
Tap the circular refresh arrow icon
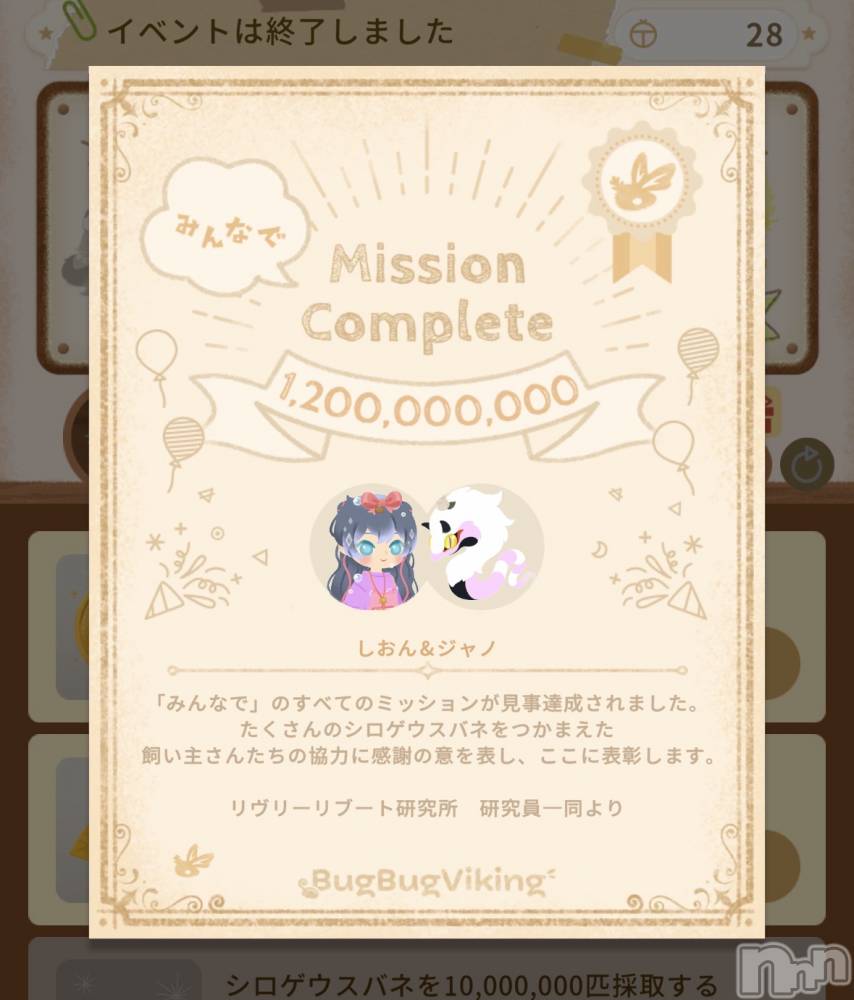pyautogui.click(x=807, y=465)
